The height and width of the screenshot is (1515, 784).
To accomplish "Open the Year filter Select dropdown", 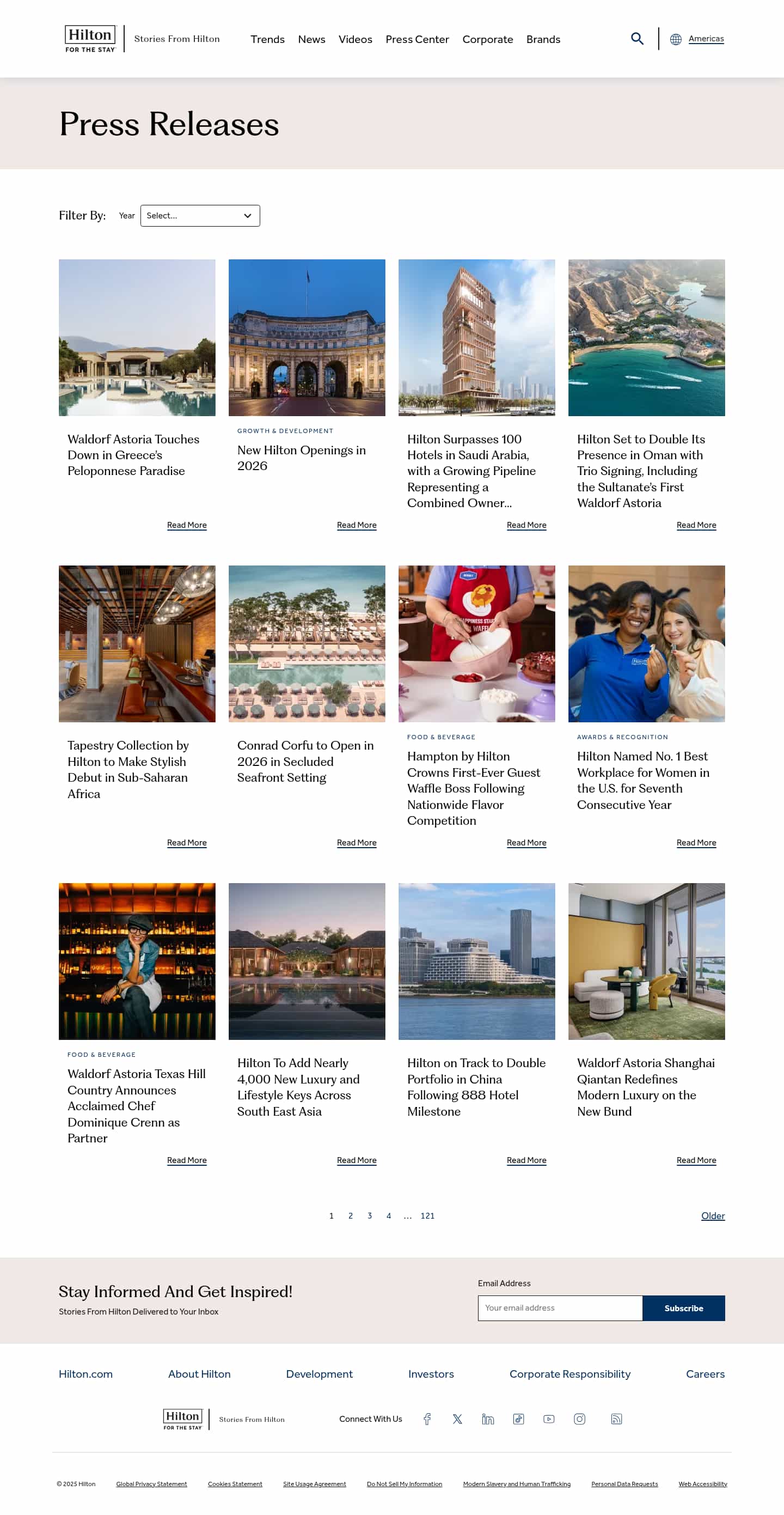I will click(200, 216).
